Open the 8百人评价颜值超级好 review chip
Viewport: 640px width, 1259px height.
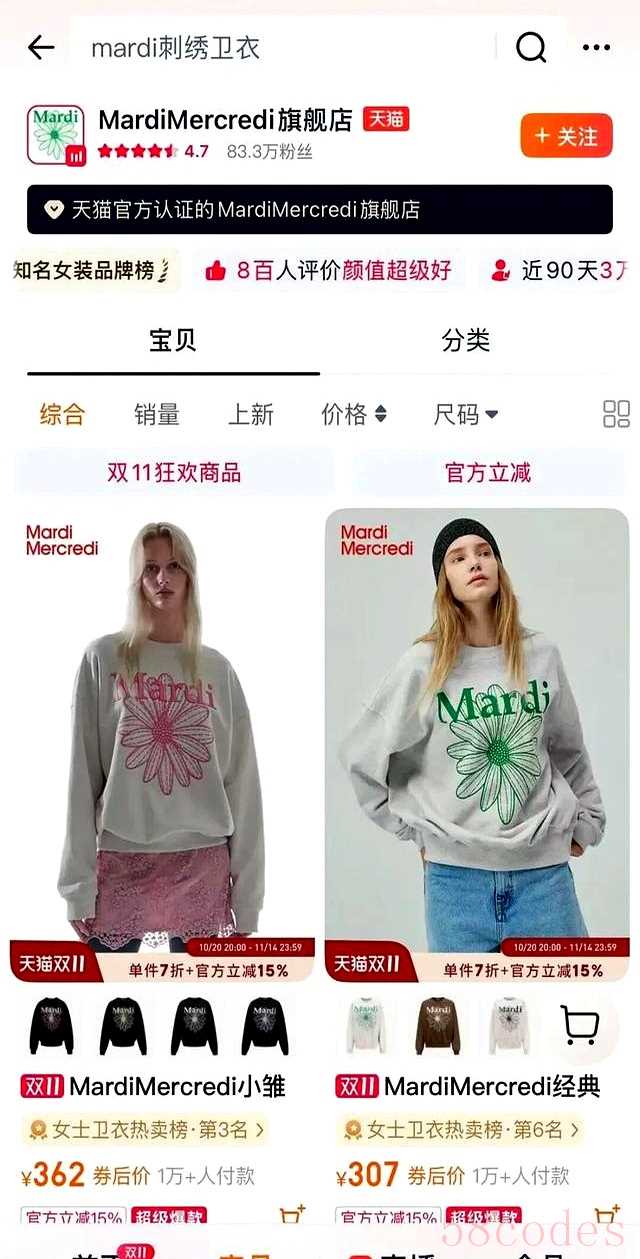pyautogui.click(x=329, y=270)
